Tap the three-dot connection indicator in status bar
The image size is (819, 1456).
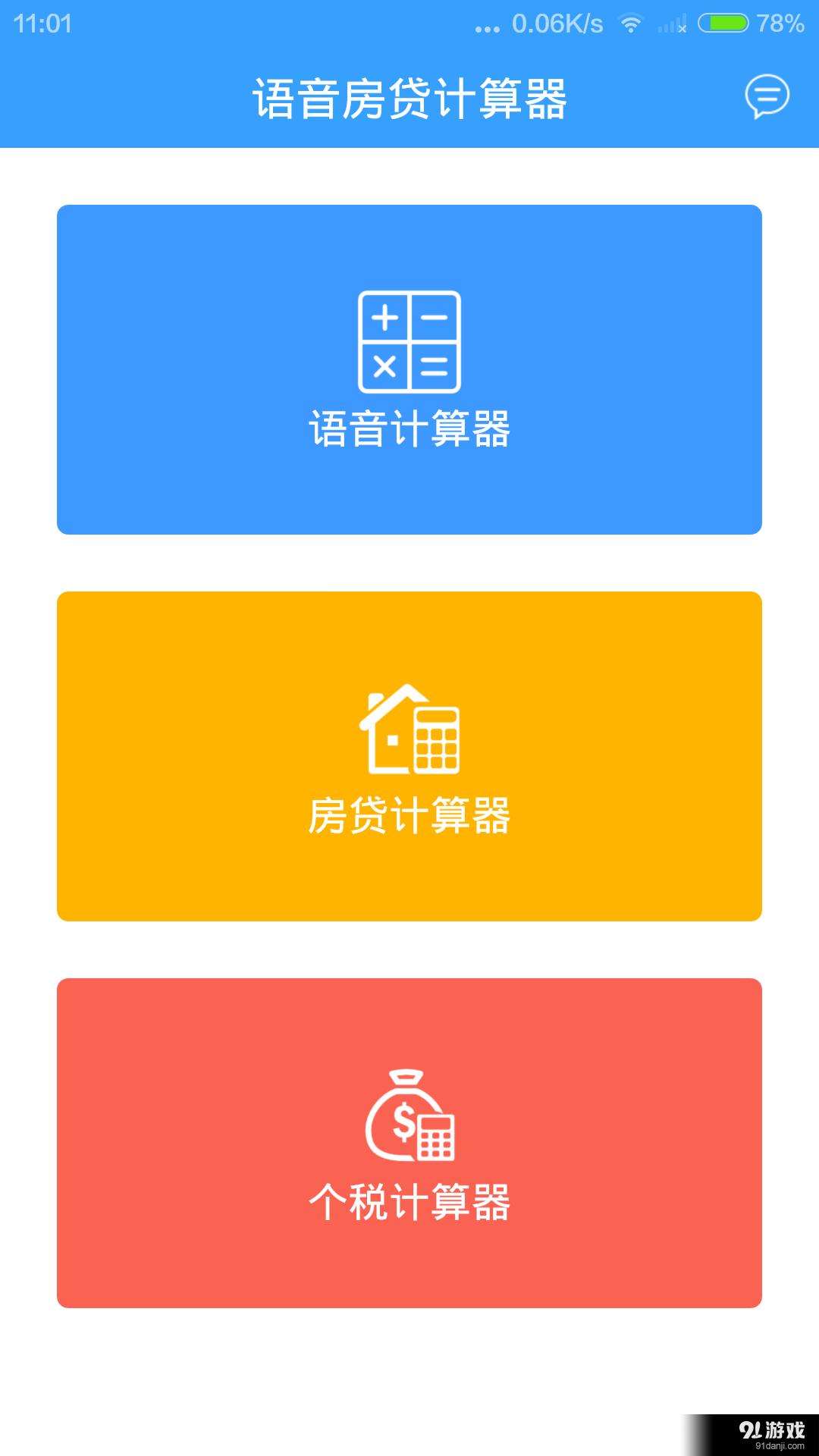click(488, 25)
